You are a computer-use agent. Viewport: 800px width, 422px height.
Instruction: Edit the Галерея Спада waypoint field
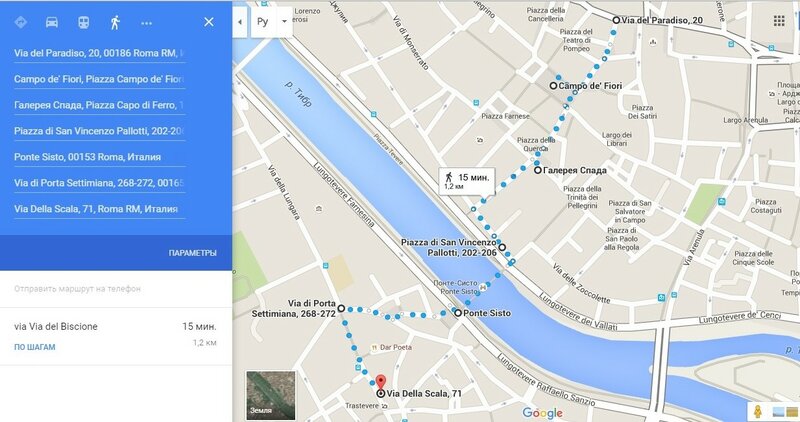pos(98,105)
